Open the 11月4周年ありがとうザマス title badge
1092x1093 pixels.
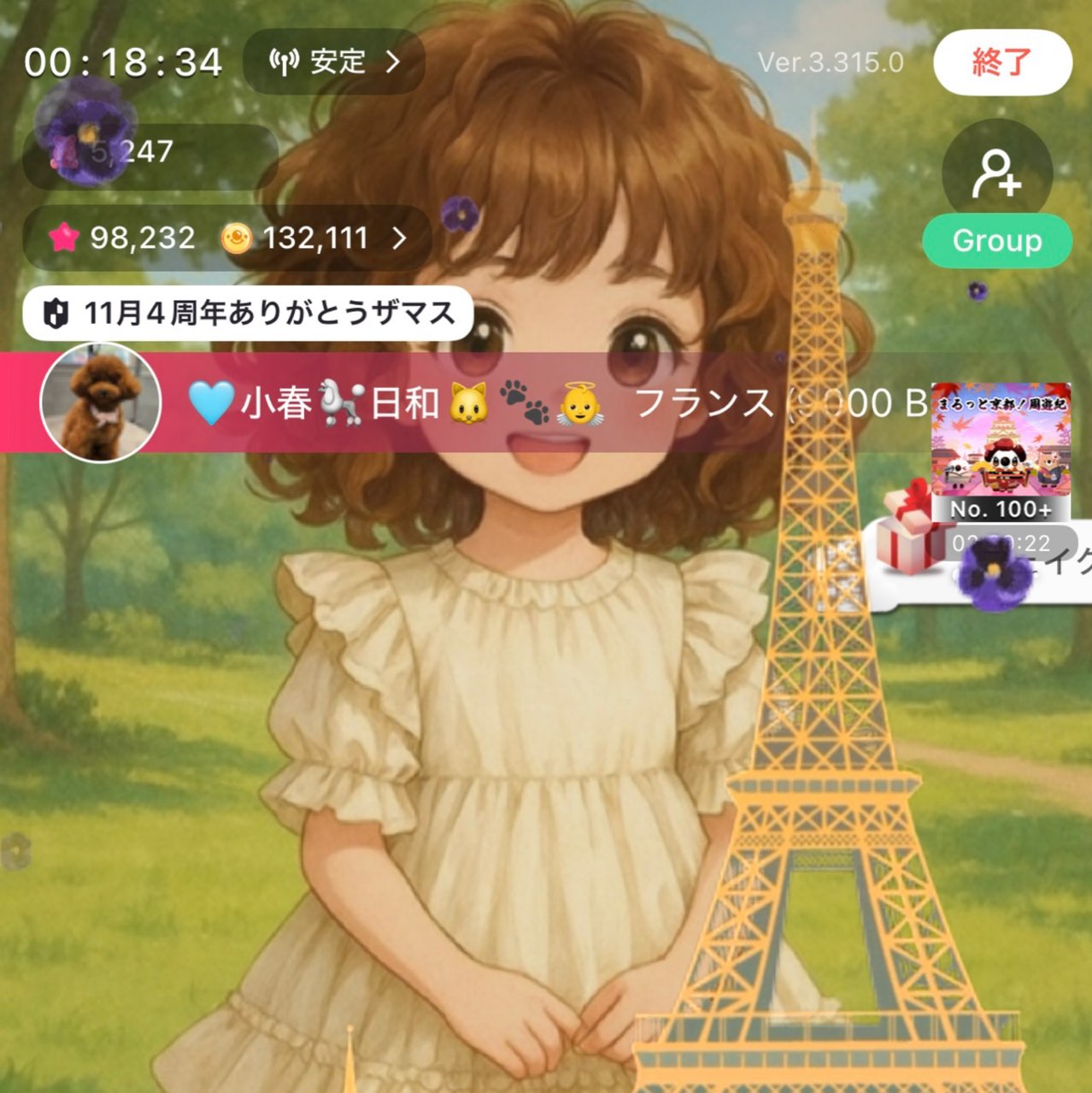point(248,314)
